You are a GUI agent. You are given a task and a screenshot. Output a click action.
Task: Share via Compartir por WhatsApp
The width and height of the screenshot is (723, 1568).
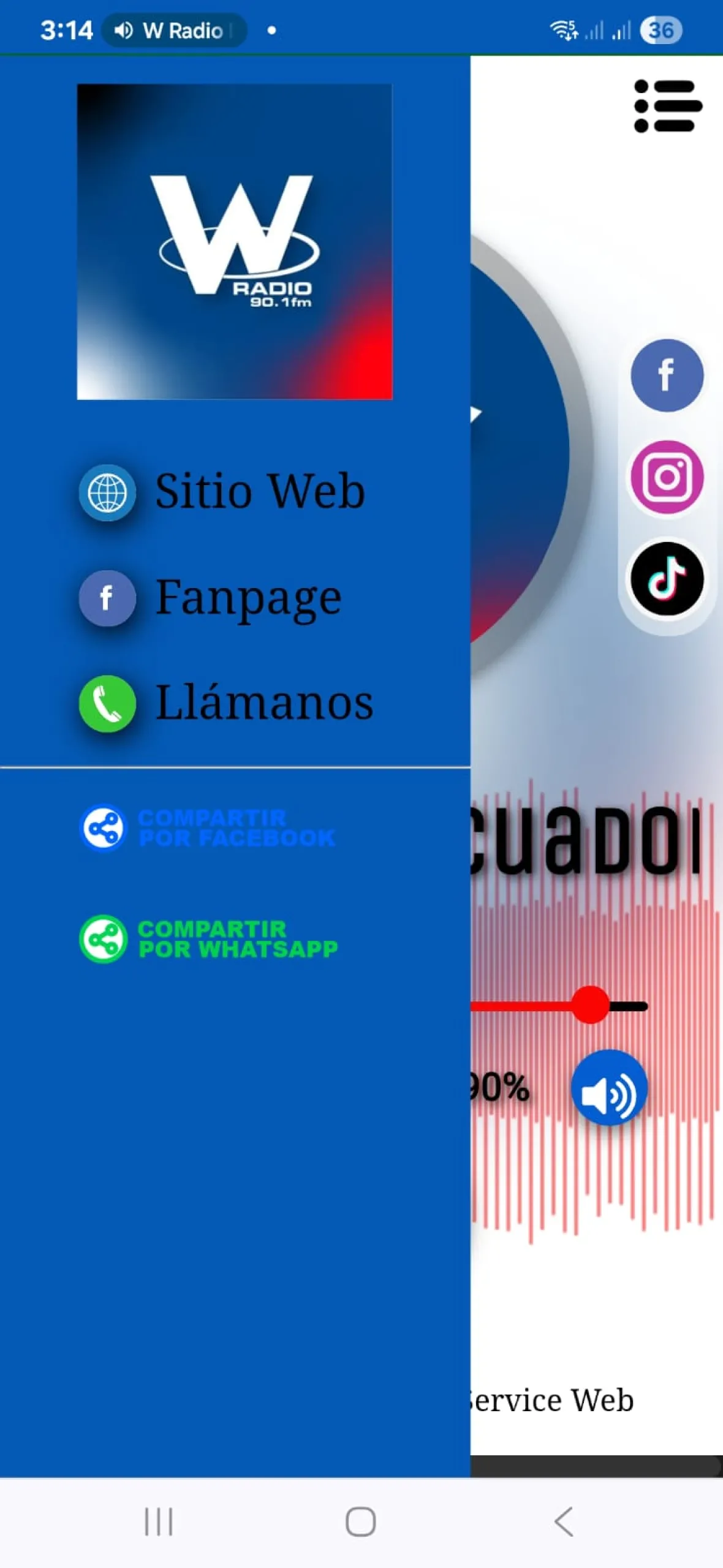[x=208, y=939]
